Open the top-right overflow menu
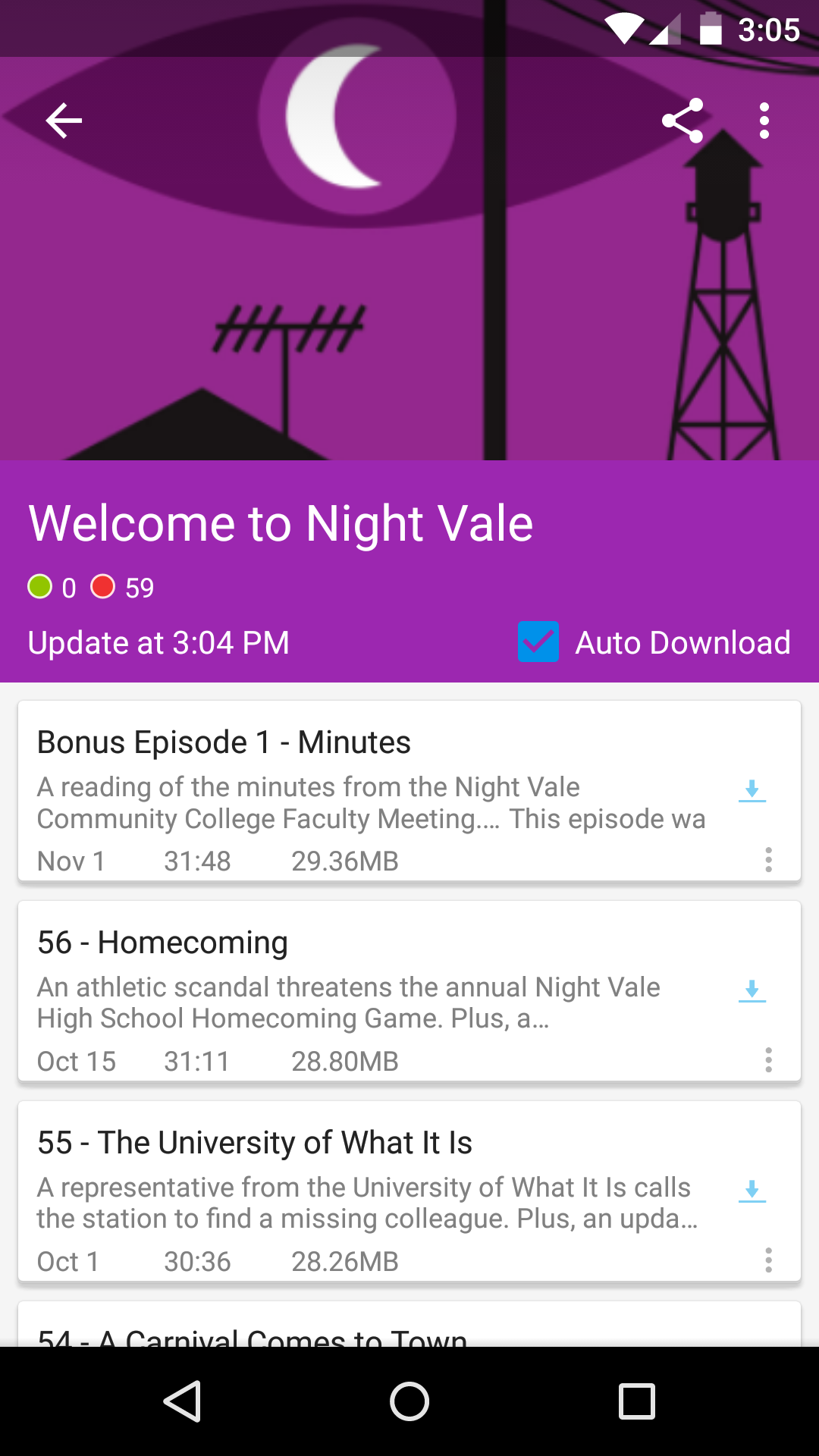The image size is (819, 1456). [764, 121]
